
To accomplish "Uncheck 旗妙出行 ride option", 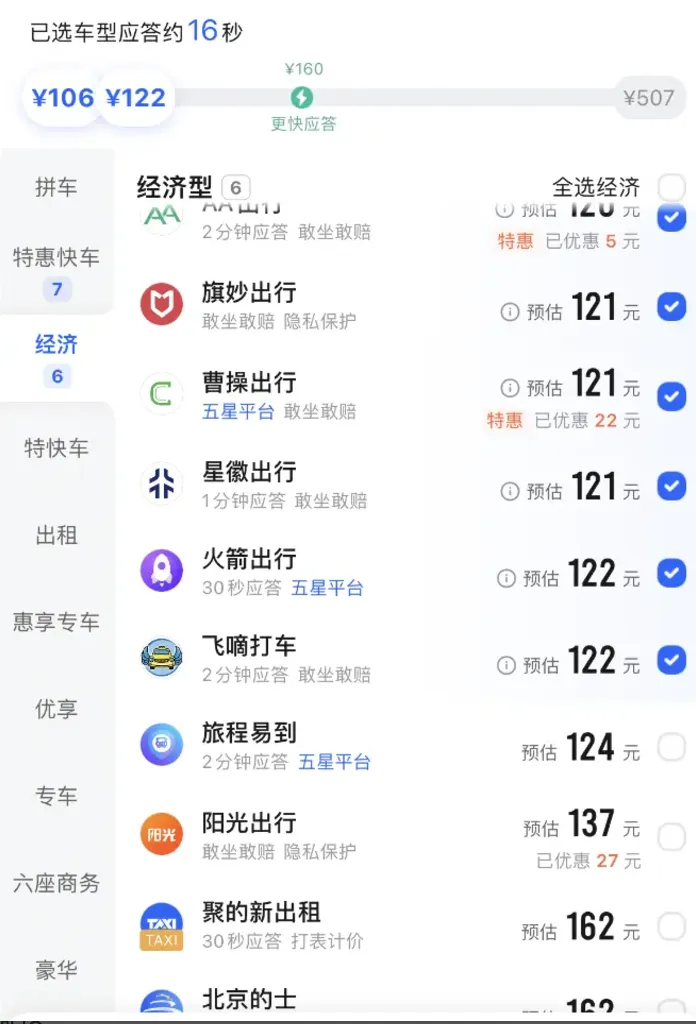I will pos(671,307).
